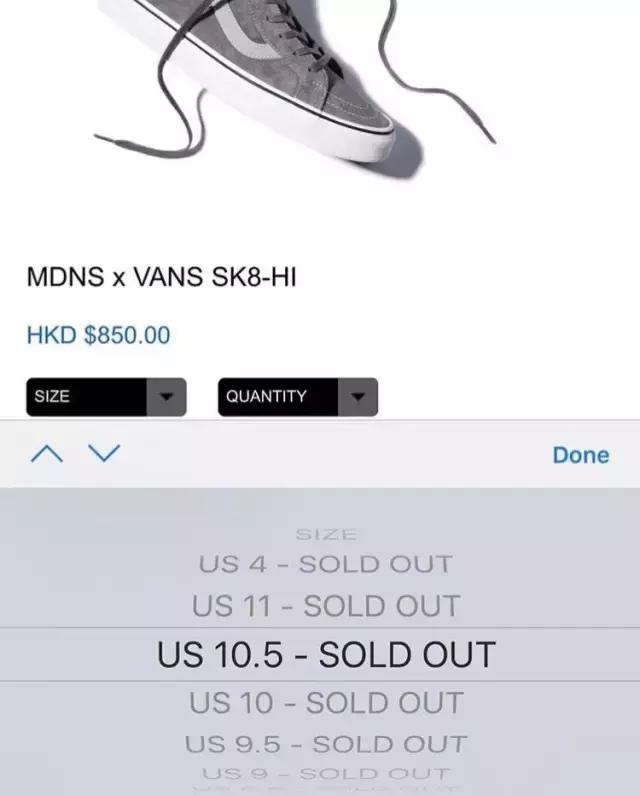Viewport: 640px width, 796px height.
Task: Select US 10 - SOLD OUT option
Action: (x=326, y=703)
